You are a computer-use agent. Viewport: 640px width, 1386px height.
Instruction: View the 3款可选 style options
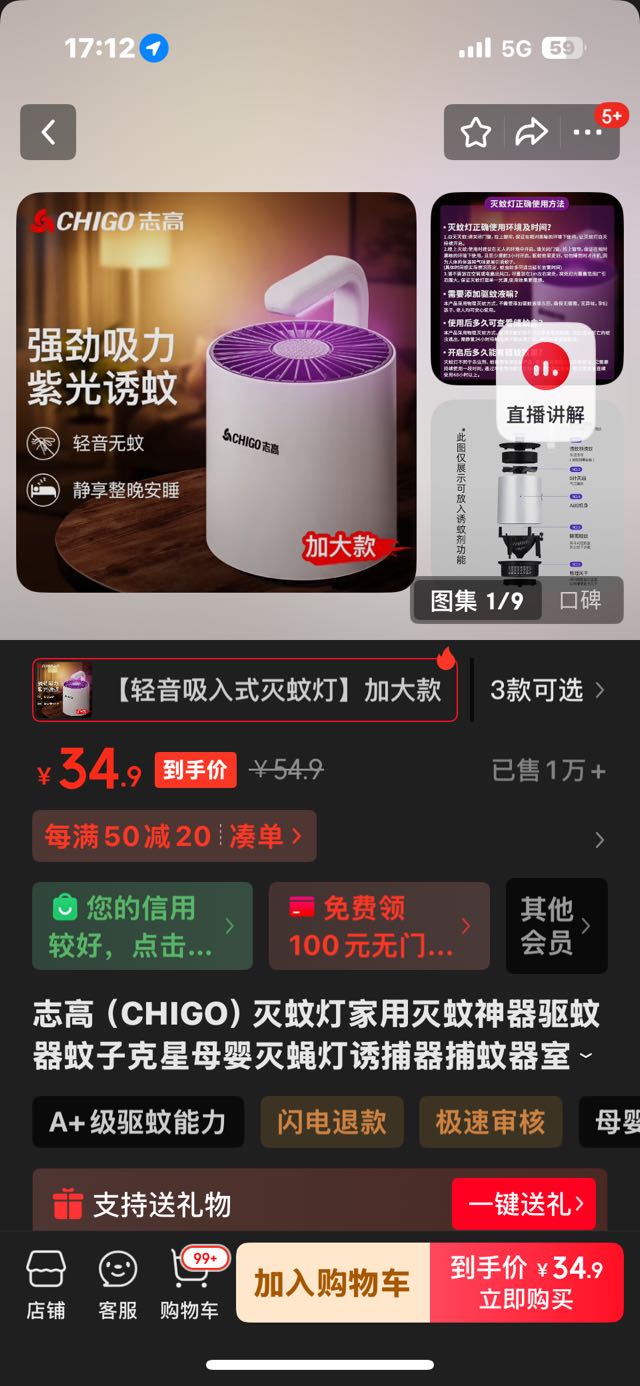point(547,690)
